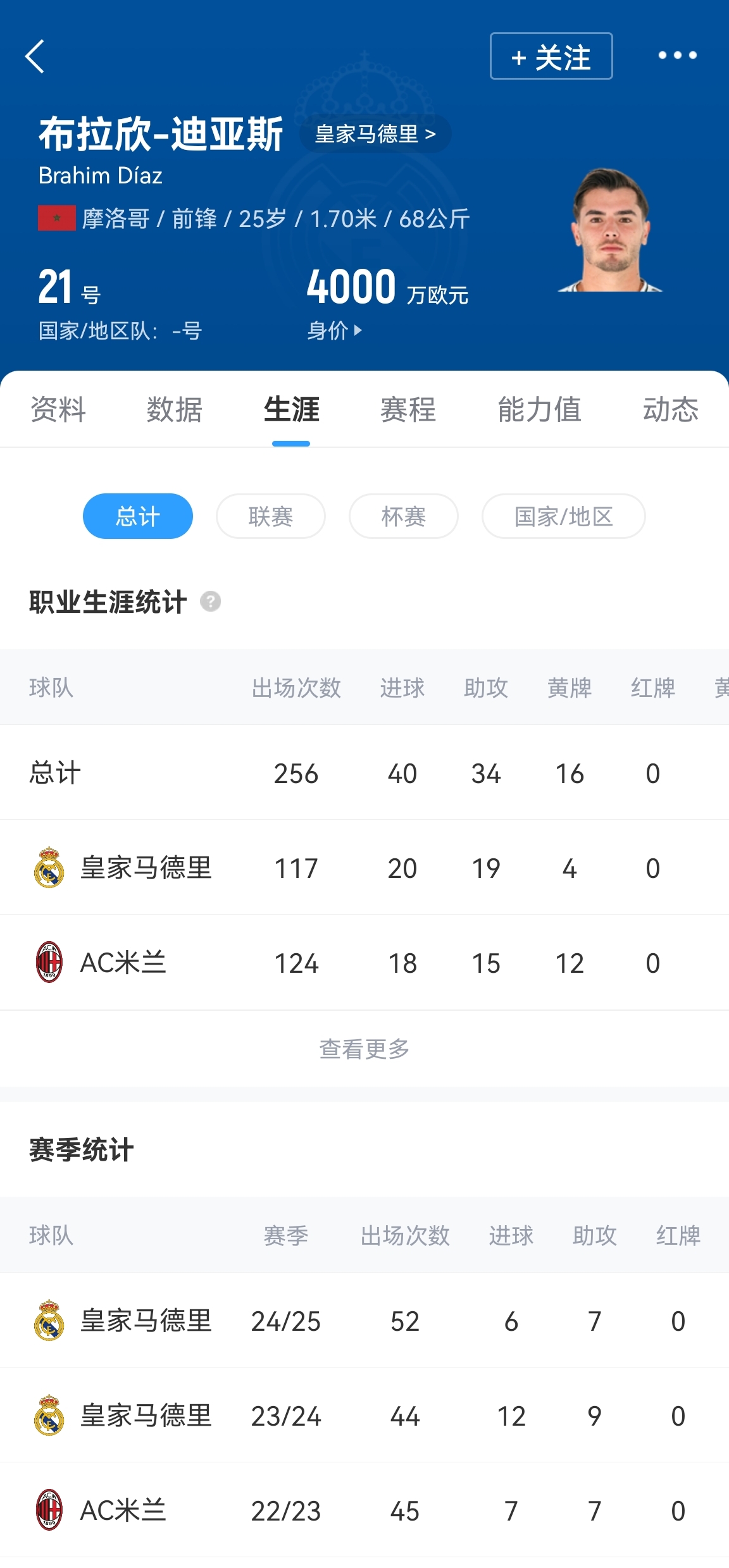Screen dimensions: 729x1568
Task: Go back using the top-left arrow
Action: point(35,56)
